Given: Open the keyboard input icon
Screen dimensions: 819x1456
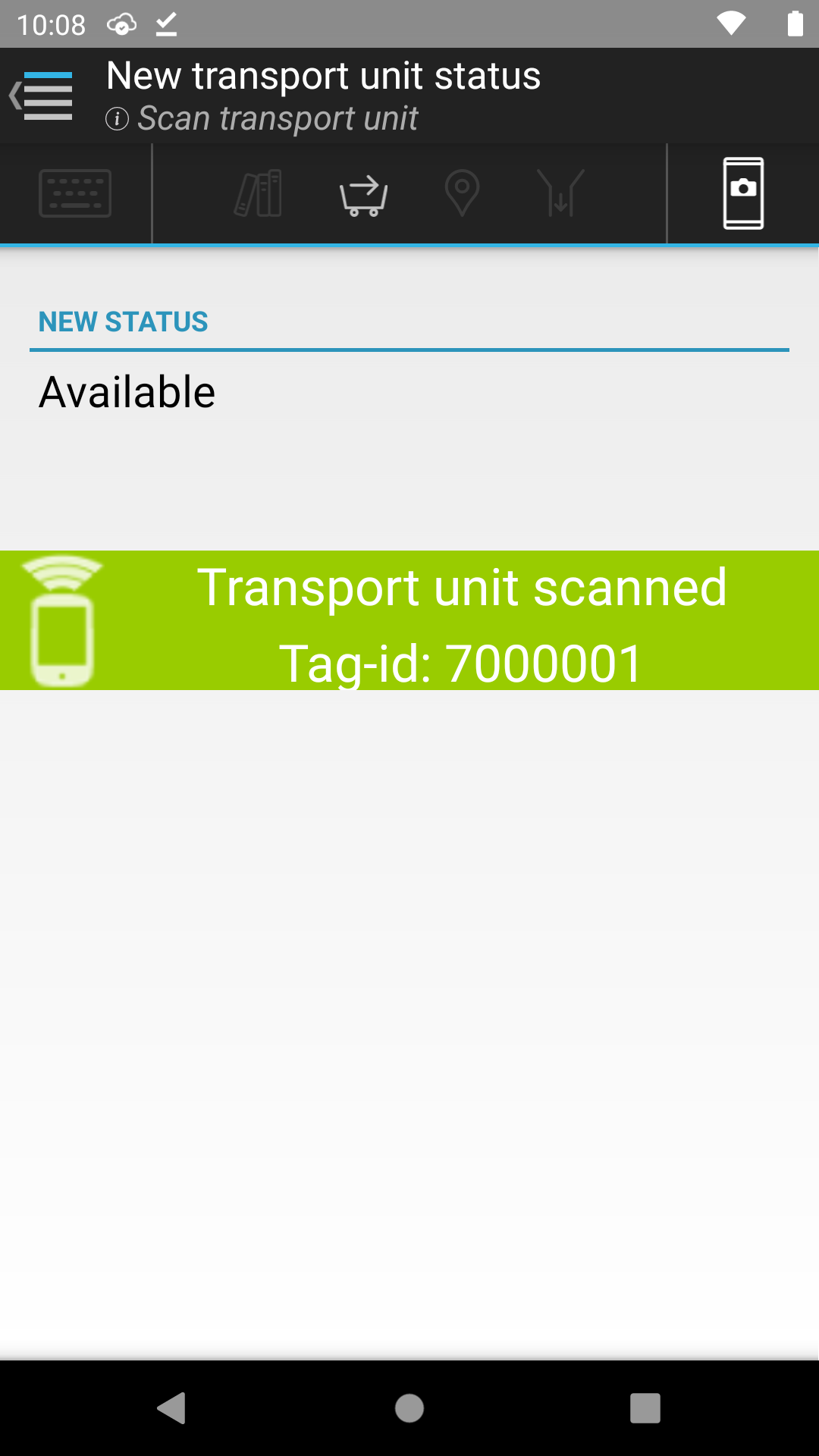Looking at the screenshot, I should click(75, 193).
